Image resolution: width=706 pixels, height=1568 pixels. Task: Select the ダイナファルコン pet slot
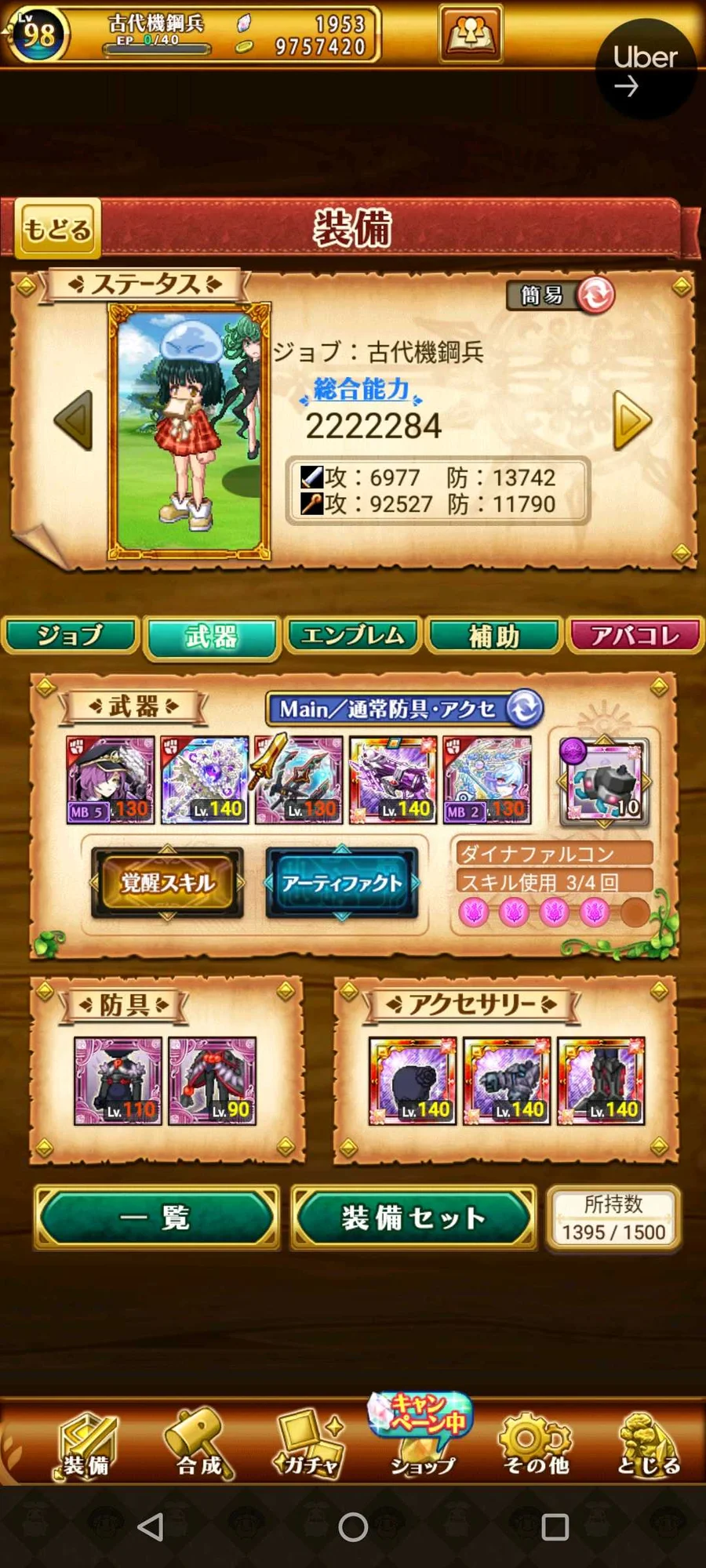[603, 782]
